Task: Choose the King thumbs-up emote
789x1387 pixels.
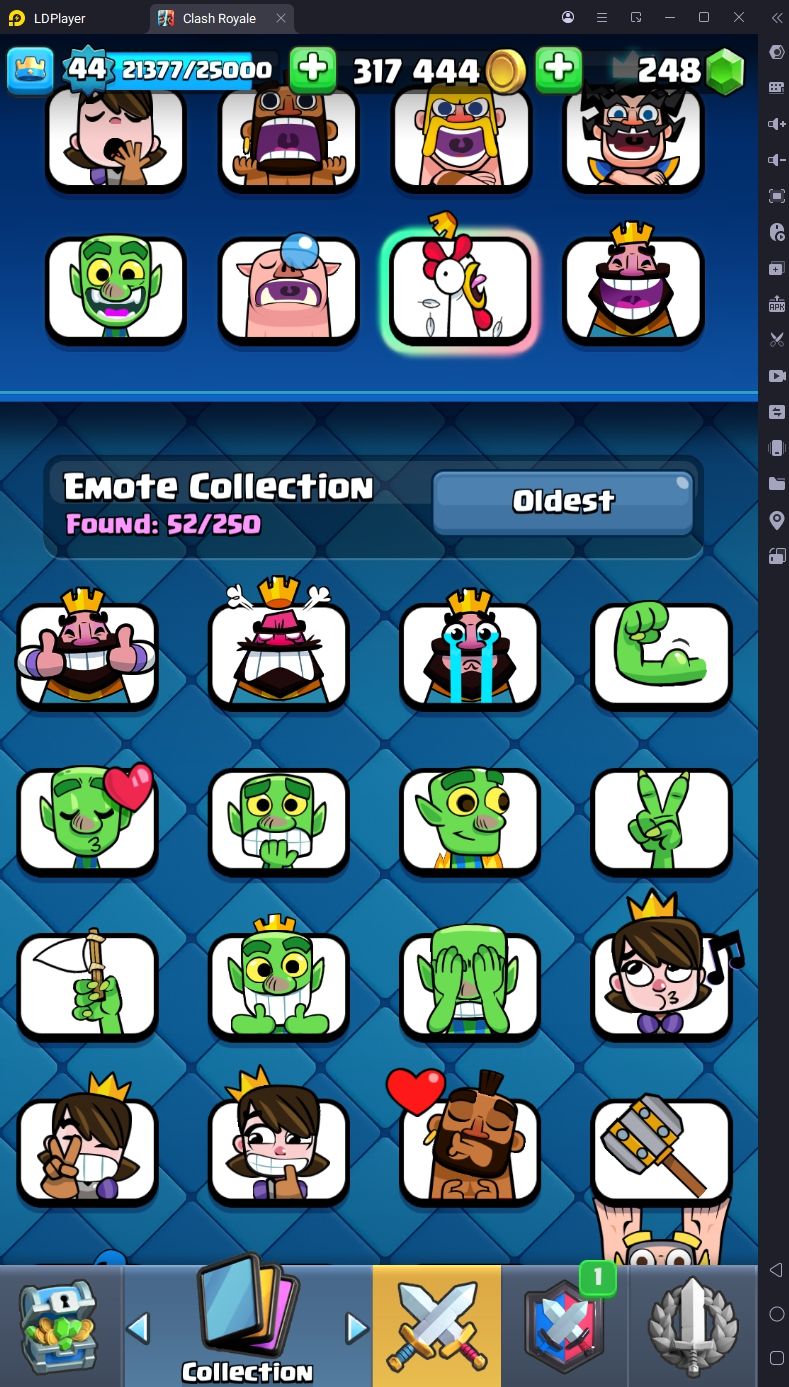Action: (x=88, y=654)
